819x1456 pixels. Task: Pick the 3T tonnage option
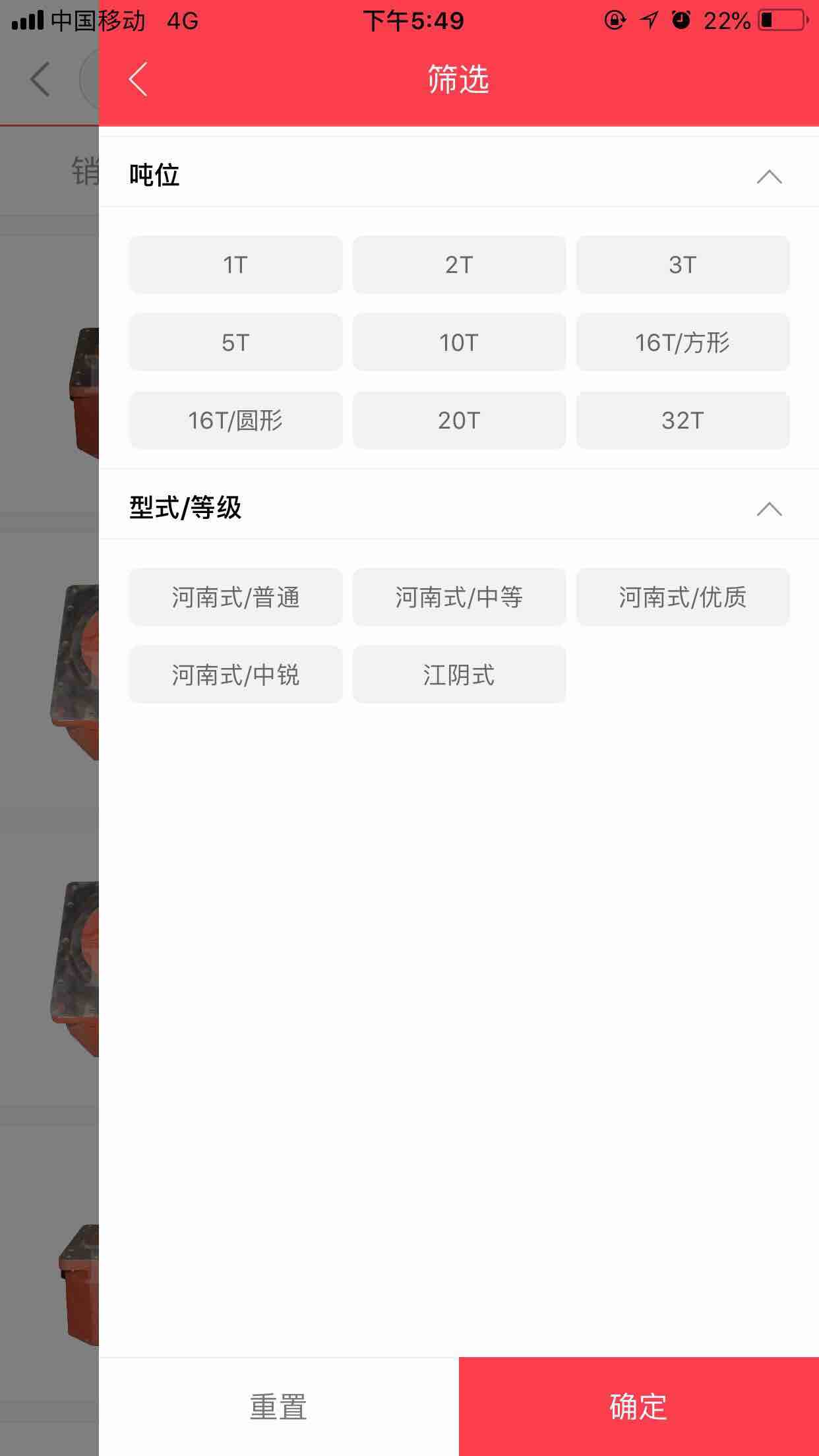coord(682,264)
